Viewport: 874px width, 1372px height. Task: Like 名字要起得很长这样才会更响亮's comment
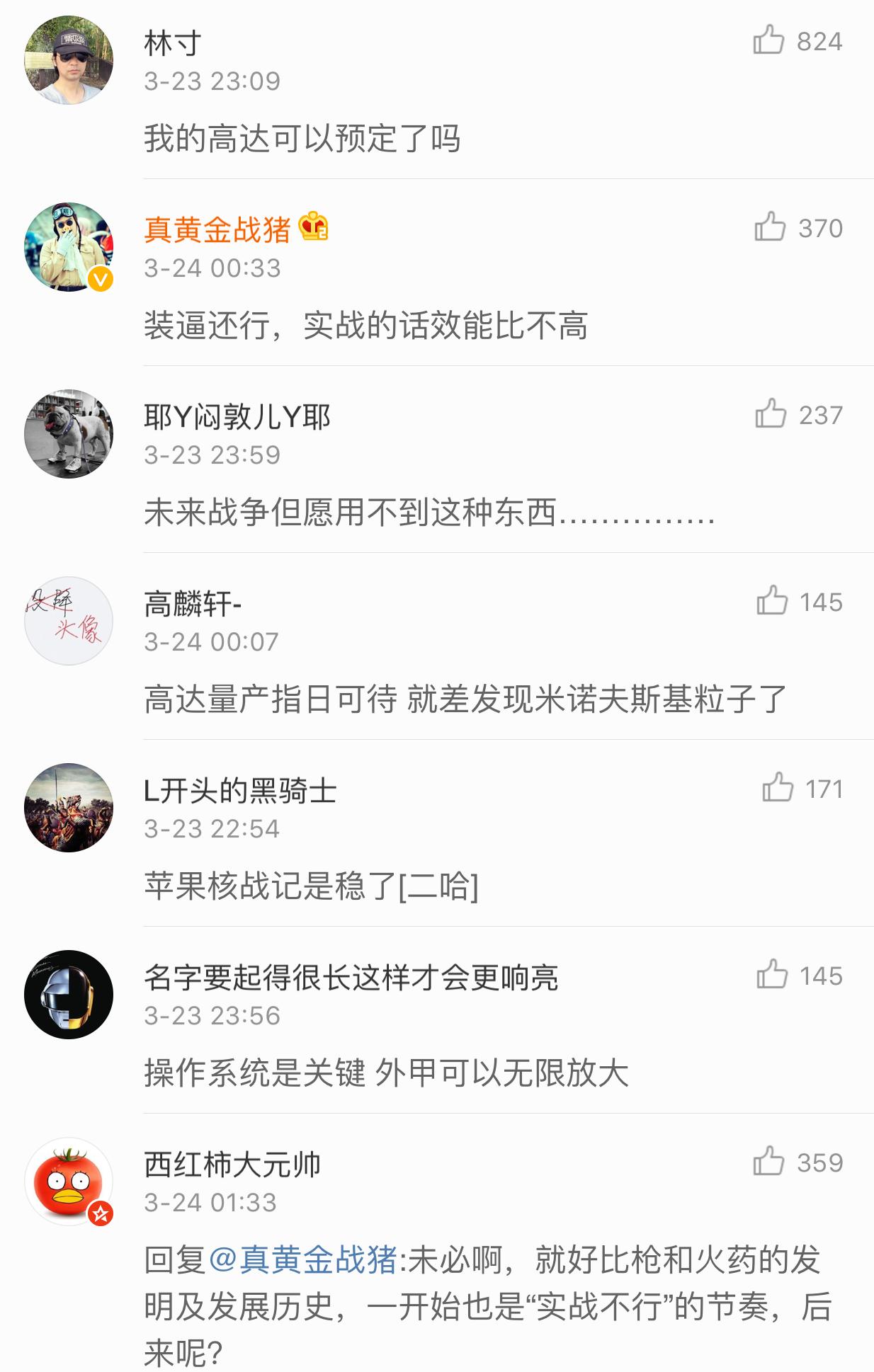pyautogui.click(x=772, y=975)
